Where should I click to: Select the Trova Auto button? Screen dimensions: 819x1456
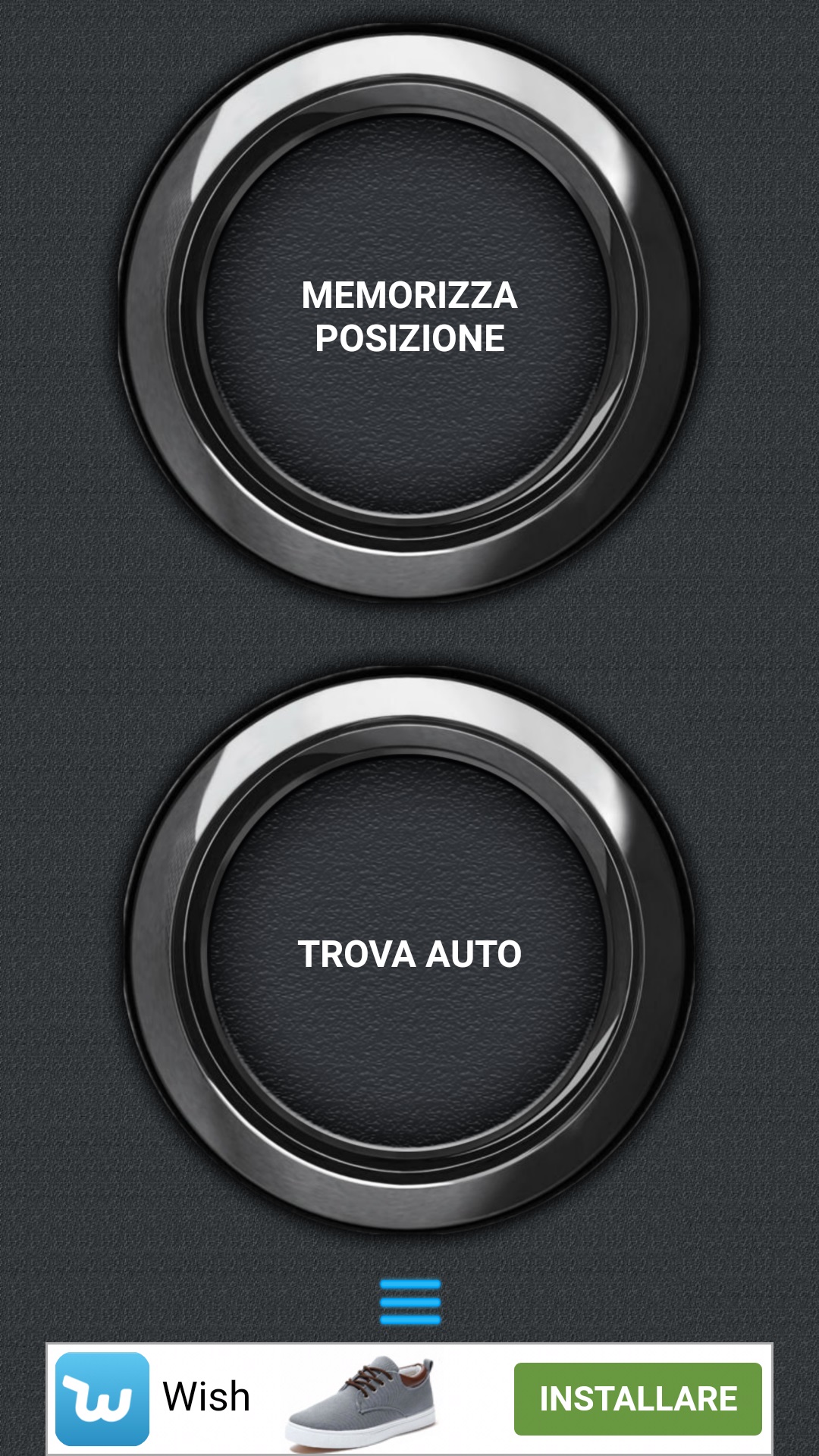point(409,952)
